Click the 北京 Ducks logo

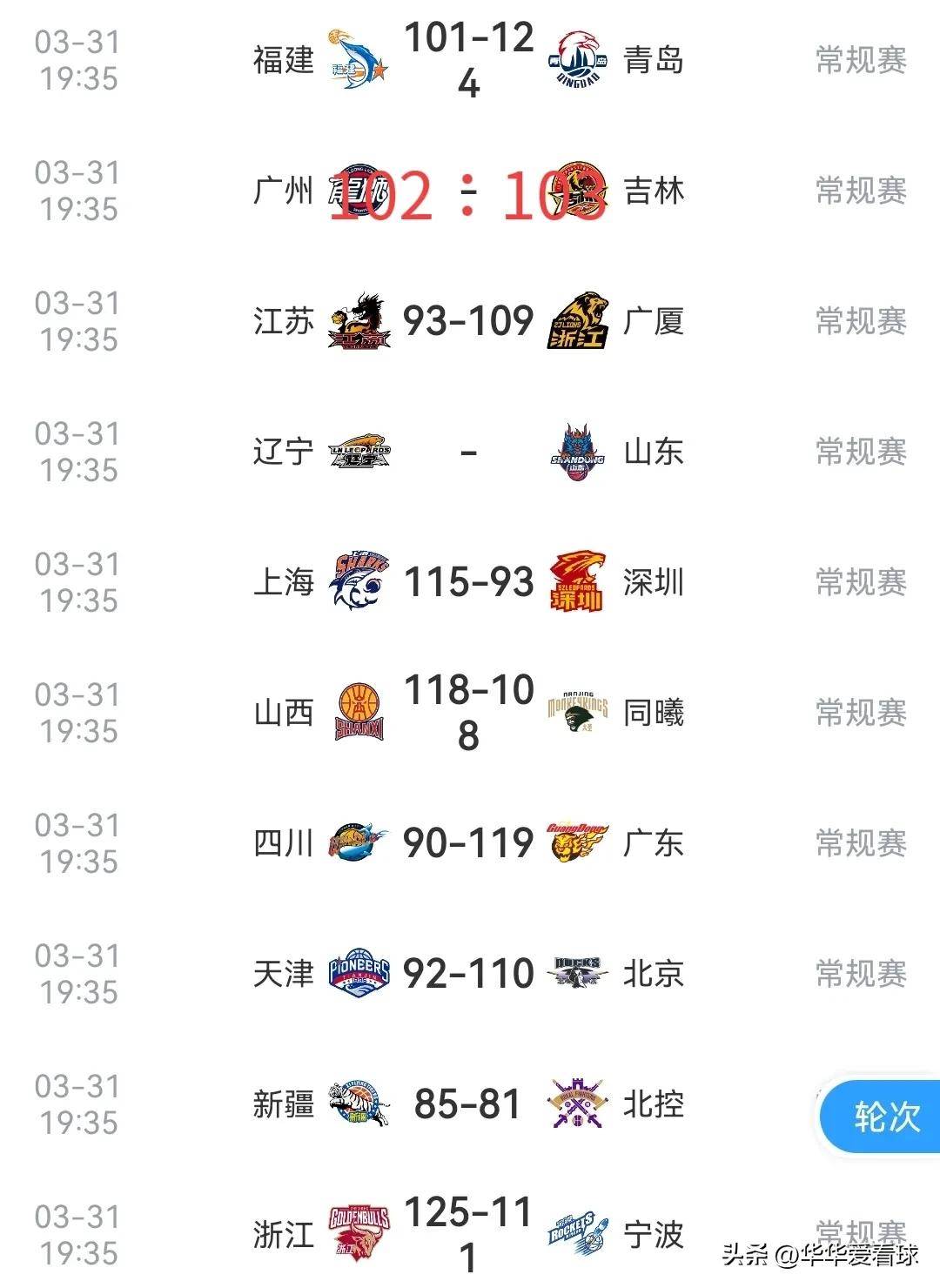(x=578, y=972)
